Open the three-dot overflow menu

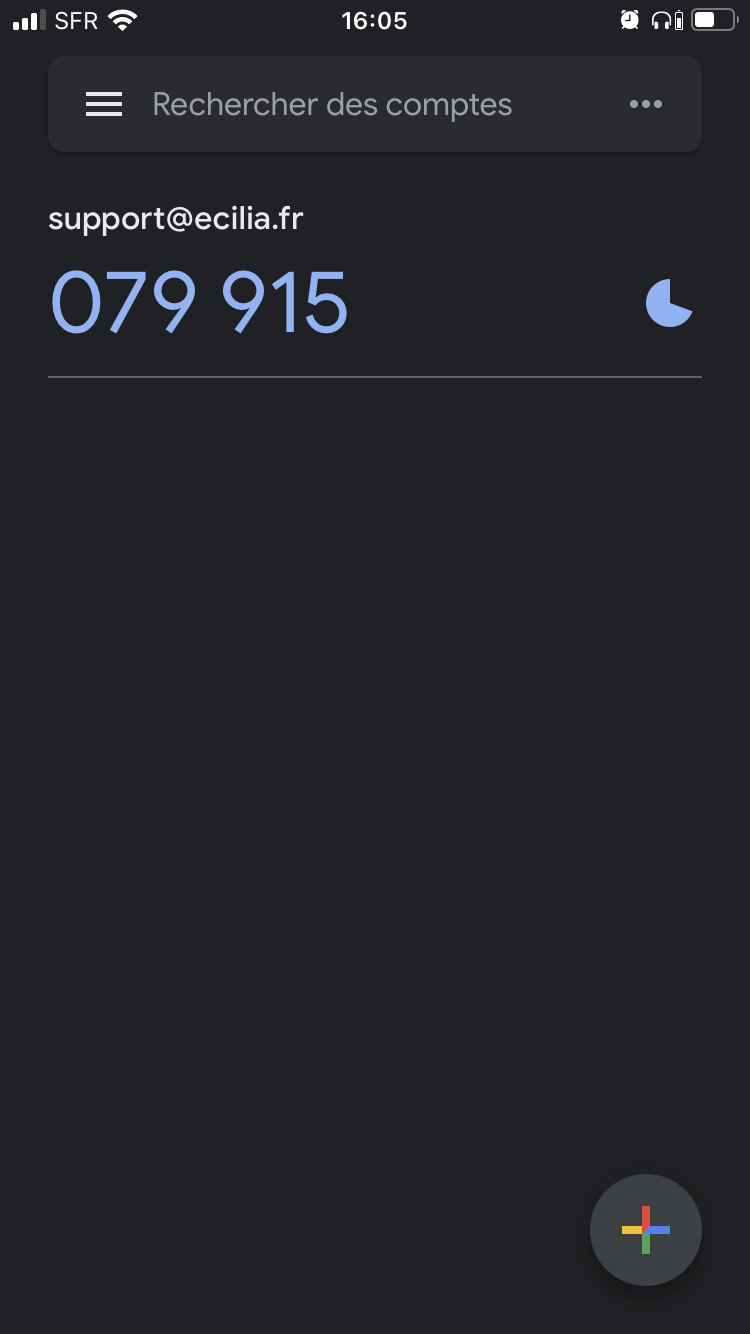point(645,104)
